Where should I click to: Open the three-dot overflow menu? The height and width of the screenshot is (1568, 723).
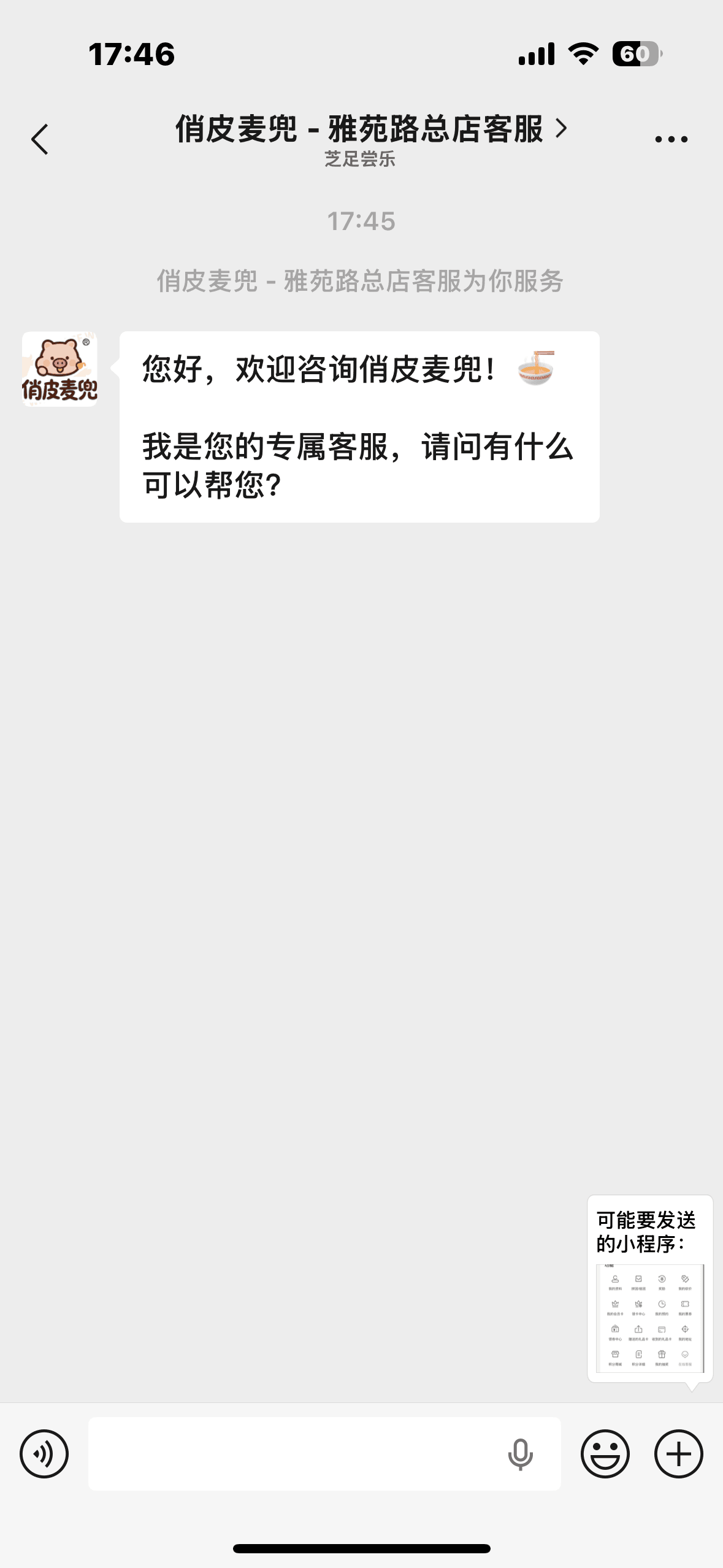pos(671,139)
